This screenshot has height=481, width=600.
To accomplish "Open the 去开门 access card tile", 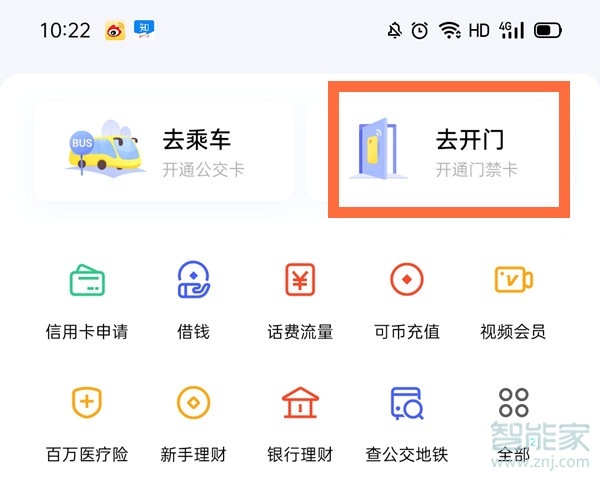I will [x=452, y=152].
